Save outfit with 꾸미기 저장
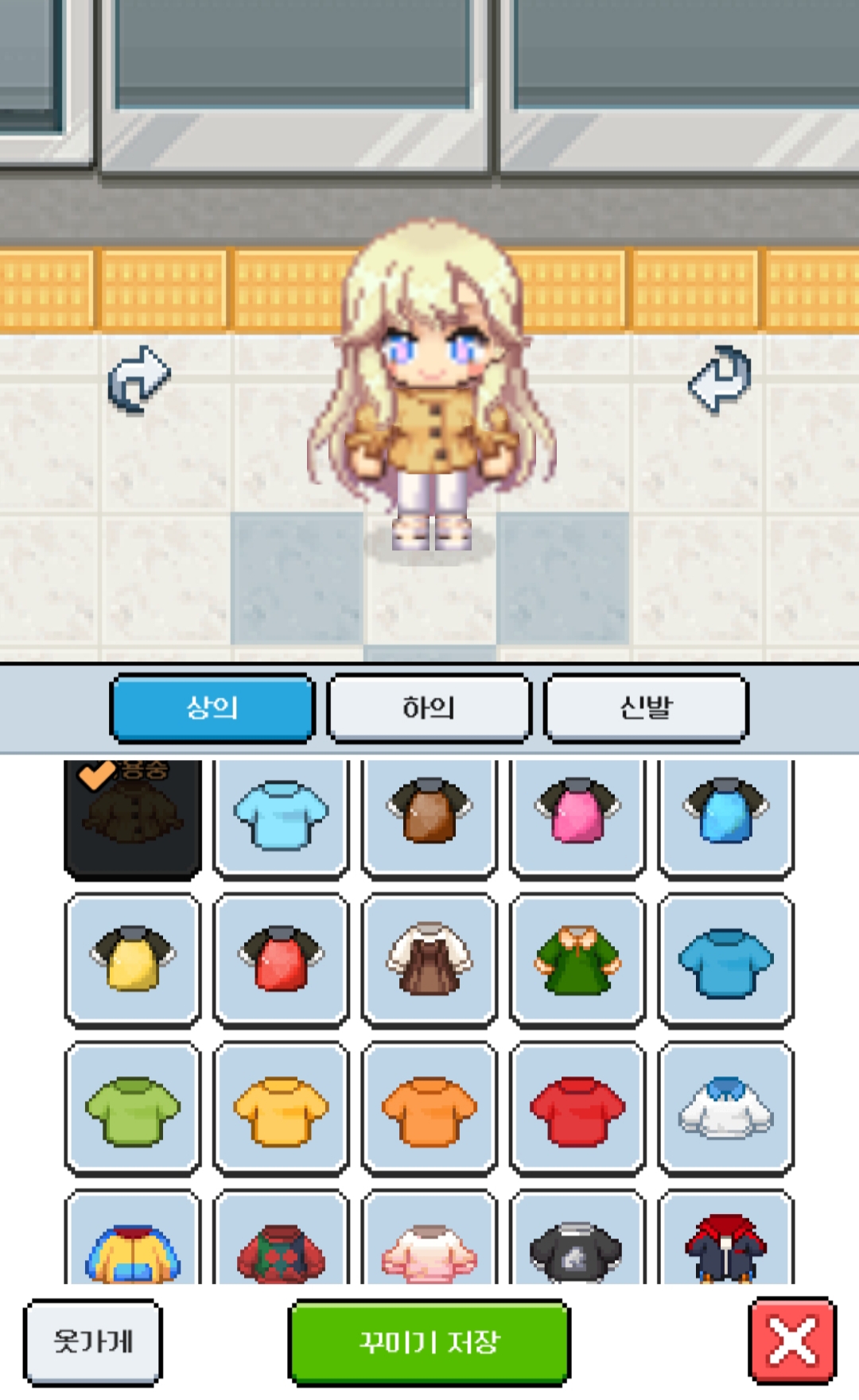 click(x=429, y=1342)
